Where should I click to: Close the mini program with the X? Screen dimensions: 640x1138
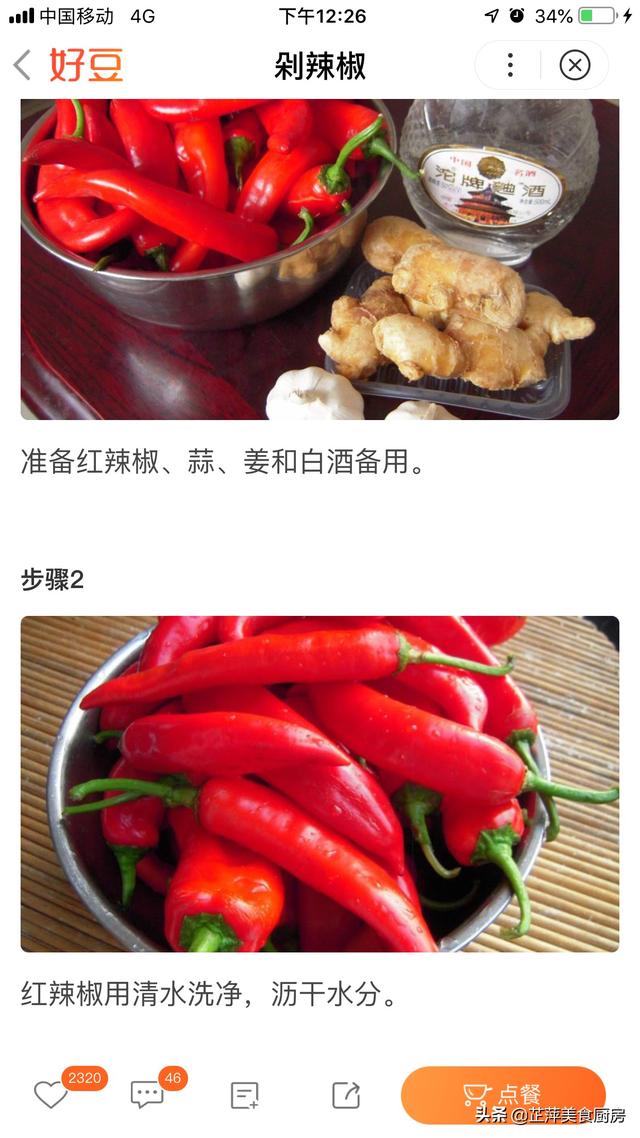574,66
